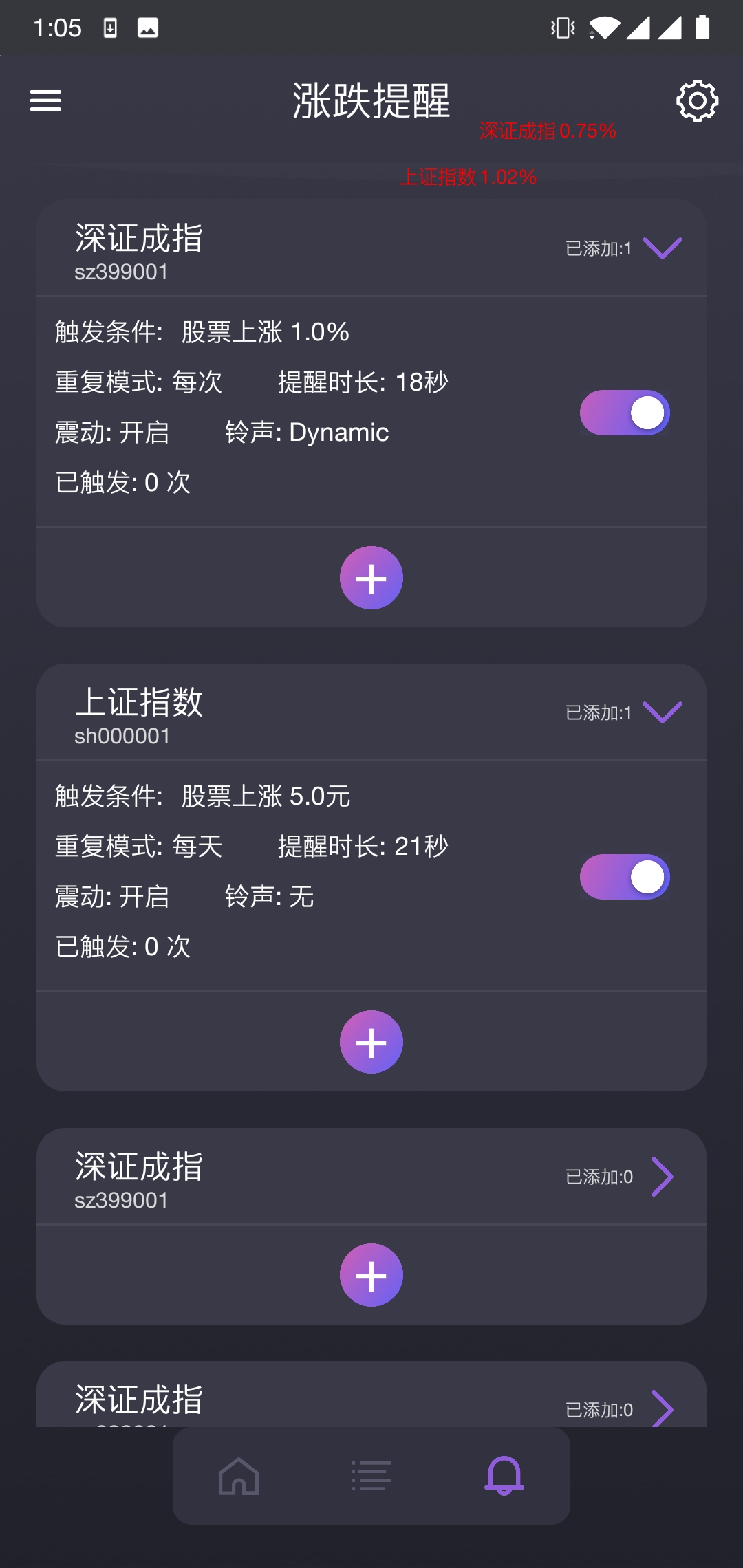743x1568 pixels.
Task: Toggle the first card's alert activation switch
Action: (623, 413)
